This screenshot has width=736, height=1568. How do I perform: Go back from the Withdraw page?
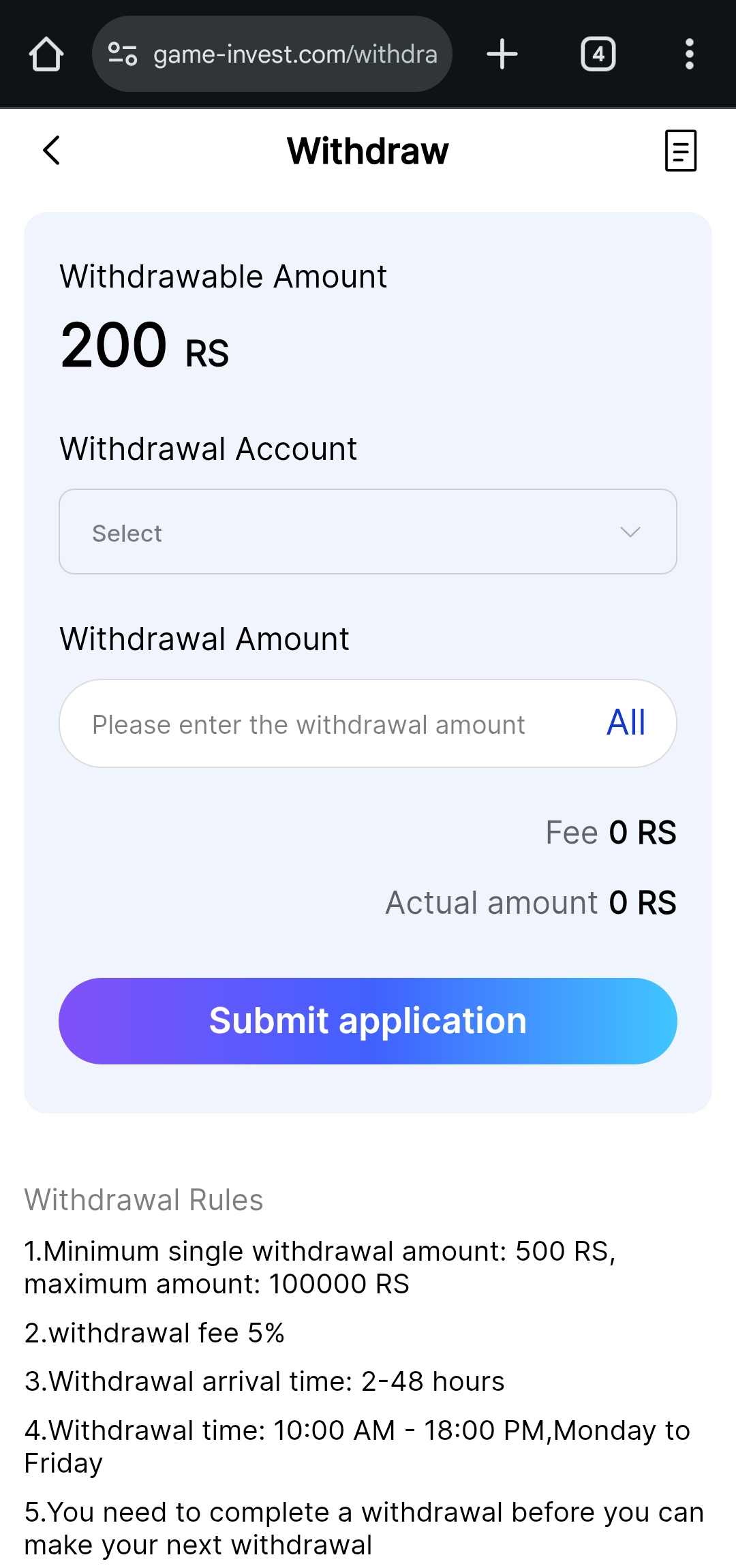coord(52,151)
